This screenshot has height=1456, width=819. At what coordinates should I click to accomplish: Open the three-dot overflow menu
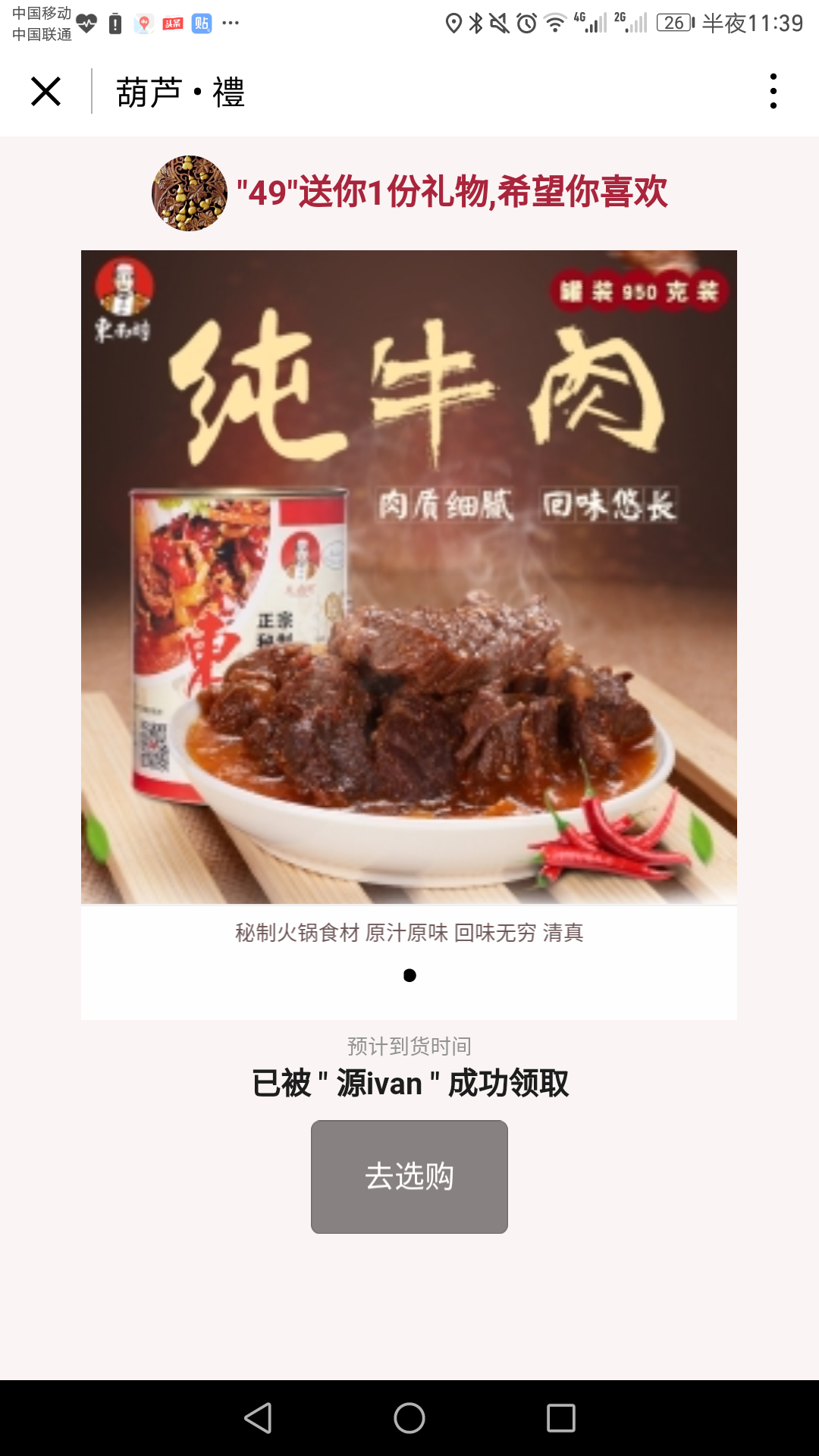coord(773,92)
